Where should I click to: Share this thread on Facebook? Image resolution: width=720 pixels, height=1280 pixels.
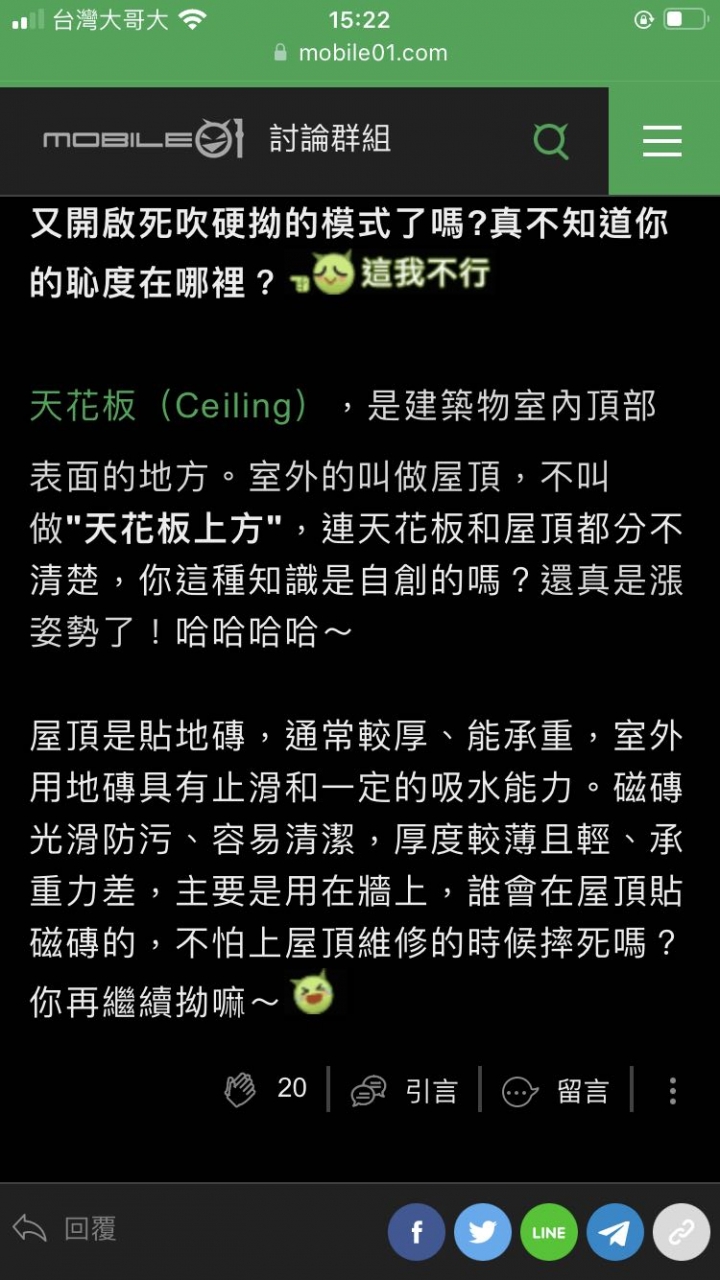pyautogui.click(x=416, y=1232)
